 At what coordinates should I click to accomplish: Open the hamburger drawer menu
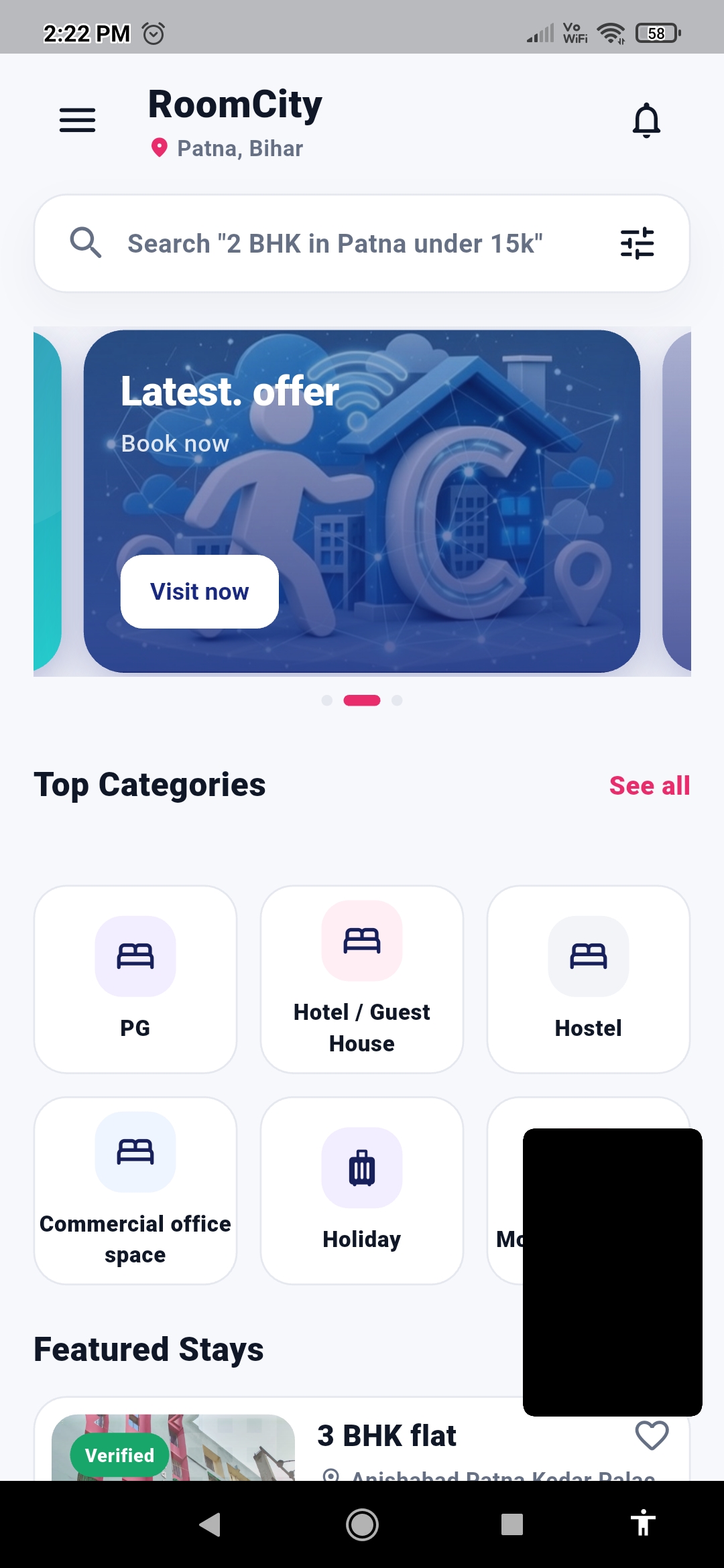(77, 120)
